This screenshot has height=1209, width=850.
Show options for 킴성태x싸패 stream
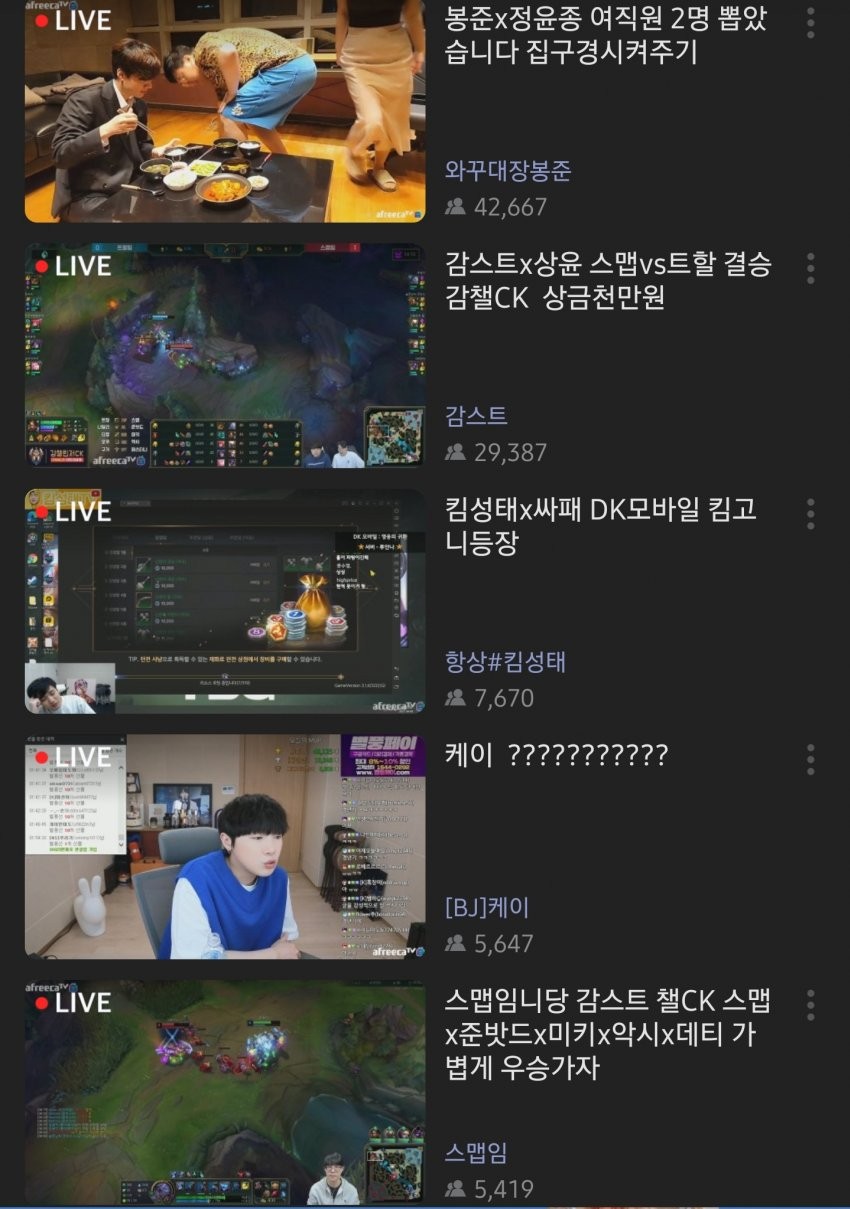click(x=810, y=513)
